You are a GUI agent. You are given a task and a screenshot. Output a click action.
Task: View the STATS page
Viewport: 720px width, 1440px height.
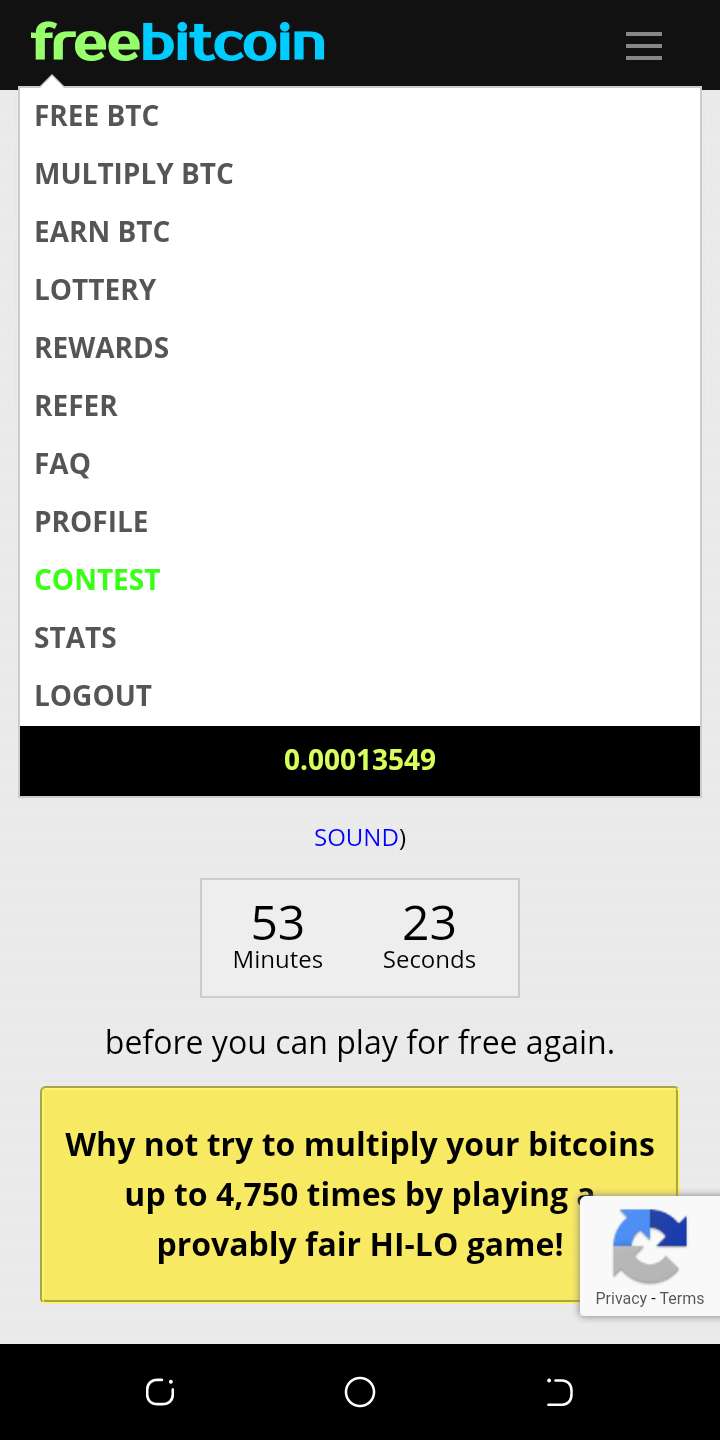tap(75, 637)
